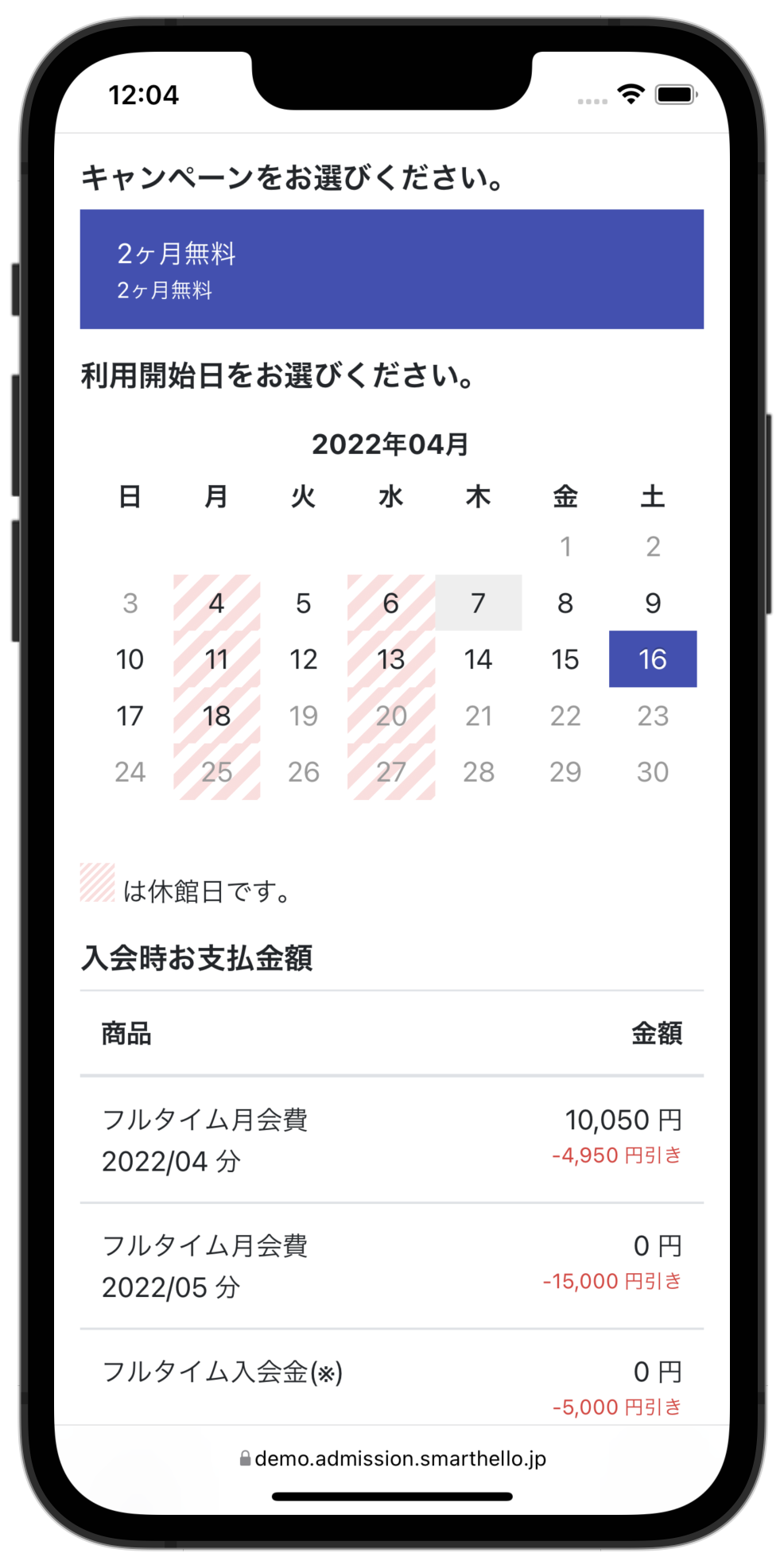This screenshot has width=784, height=1553.
Task: Choose April 10 as start date
Action: (x=130, y=659)
